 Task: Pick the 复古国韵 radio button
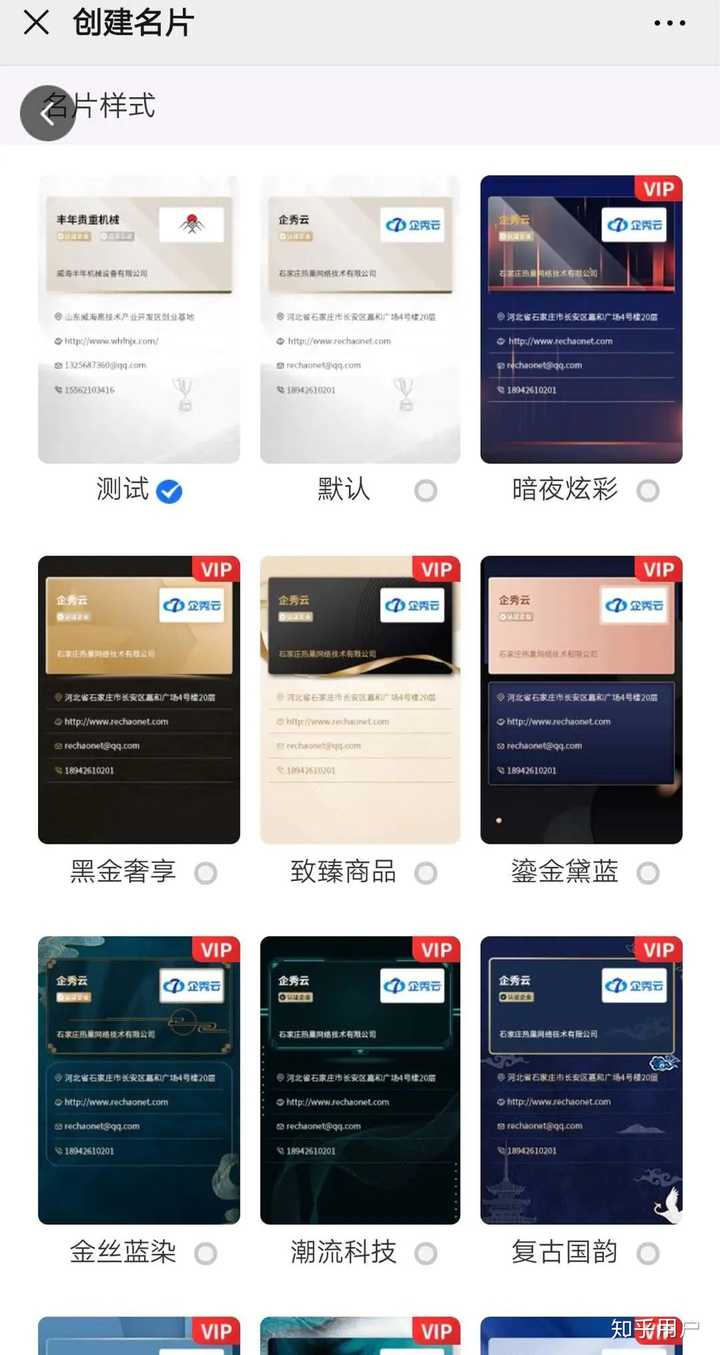(648, 1253)
